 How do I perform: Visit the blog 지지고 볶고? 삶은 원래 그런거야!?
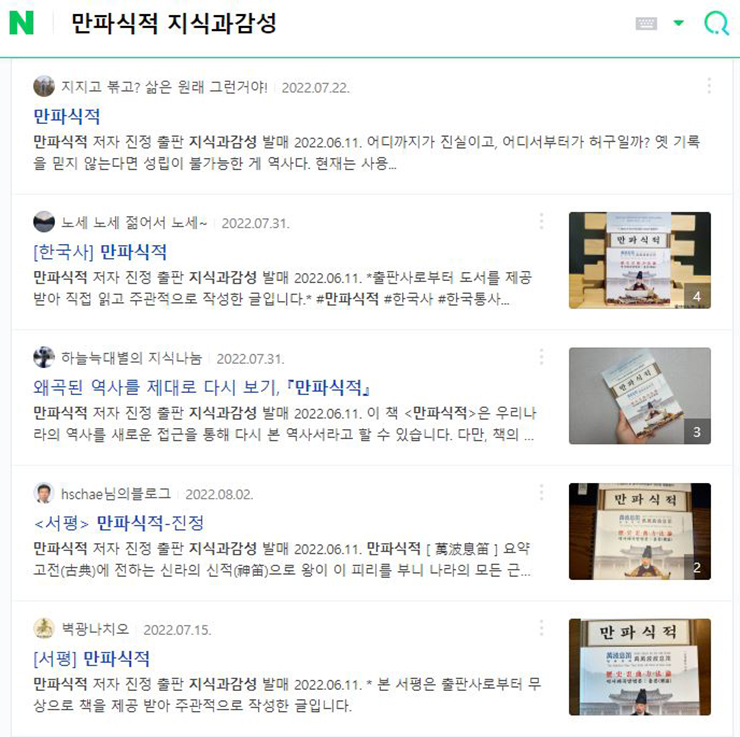coord(164,87)
